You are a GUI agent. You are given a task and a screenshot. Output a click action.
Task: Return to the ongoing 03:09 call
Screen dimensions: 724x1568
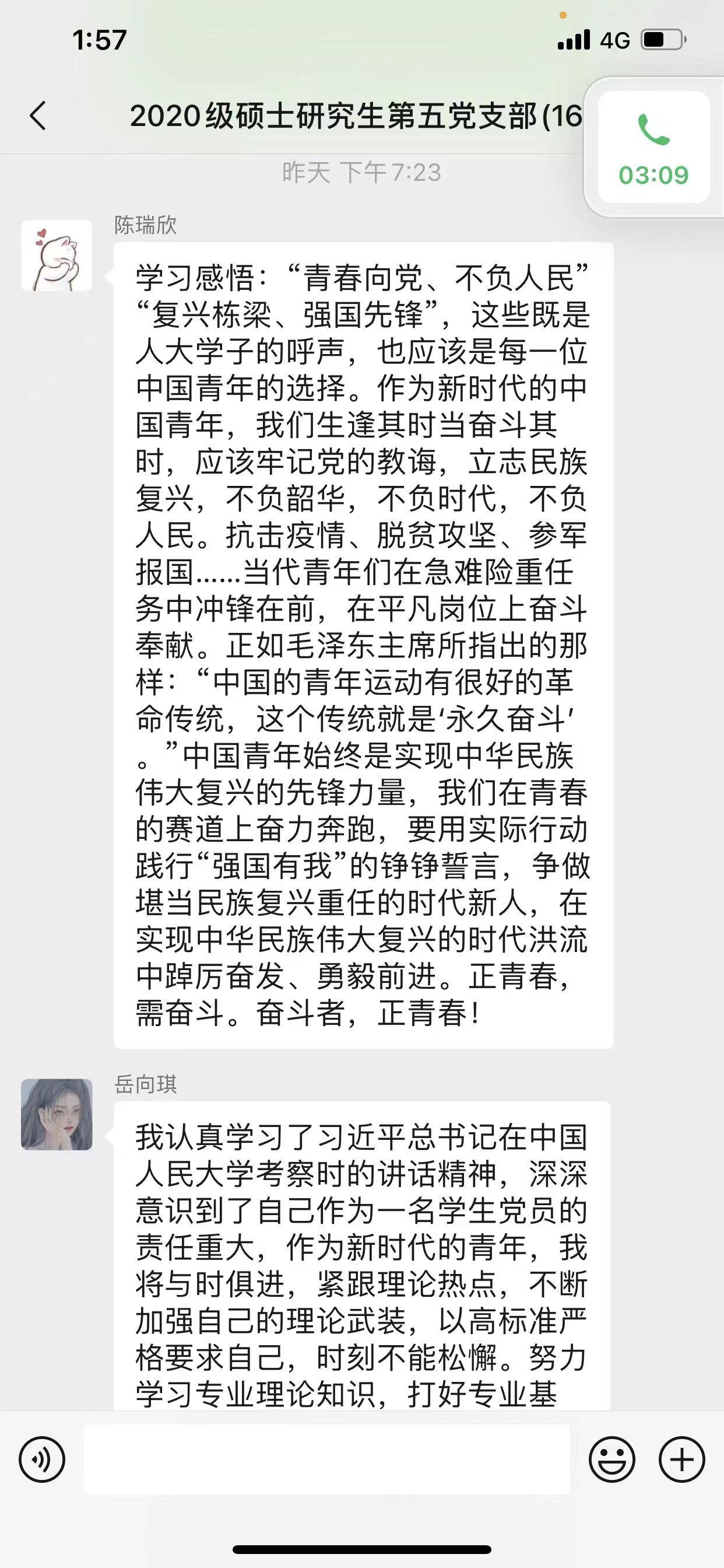click(x=653, y=148)
